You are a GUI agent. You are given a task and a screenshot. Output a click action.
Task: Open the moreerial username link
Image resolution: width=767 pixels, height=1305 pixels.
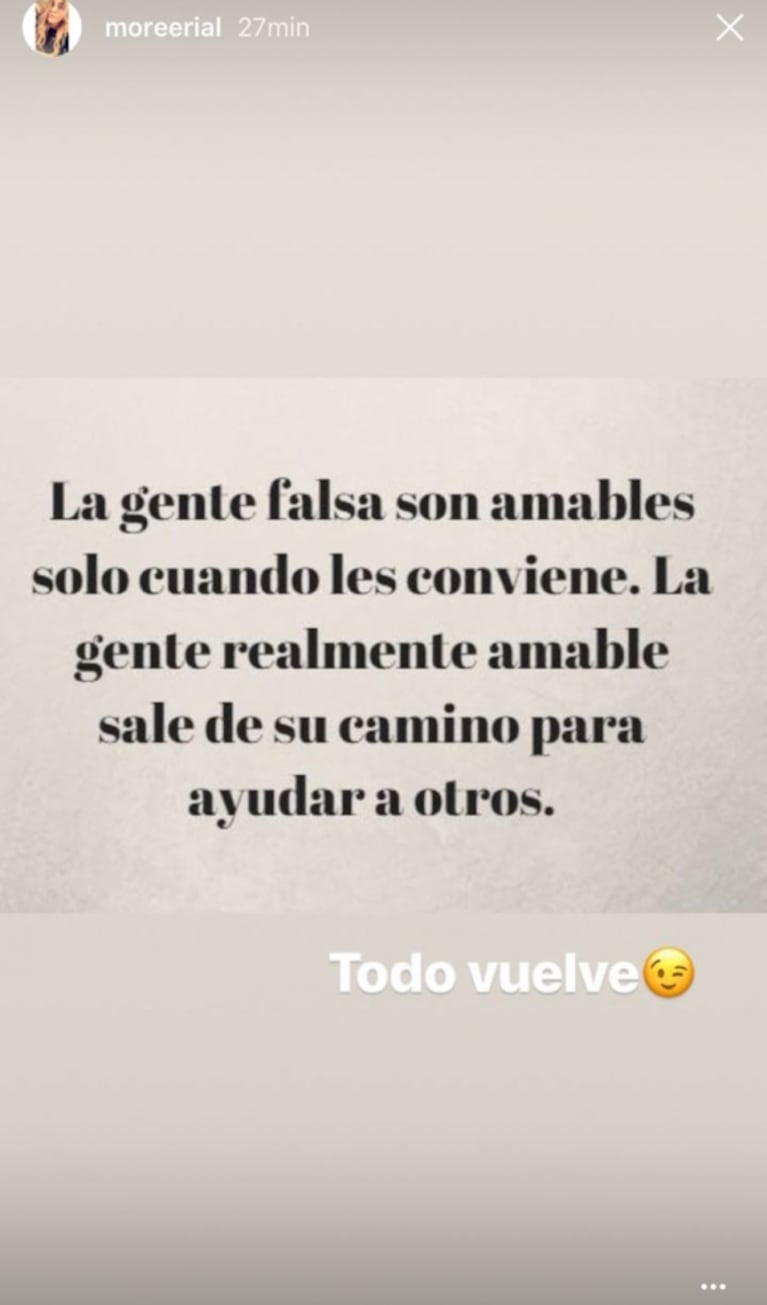click(162, 28)
